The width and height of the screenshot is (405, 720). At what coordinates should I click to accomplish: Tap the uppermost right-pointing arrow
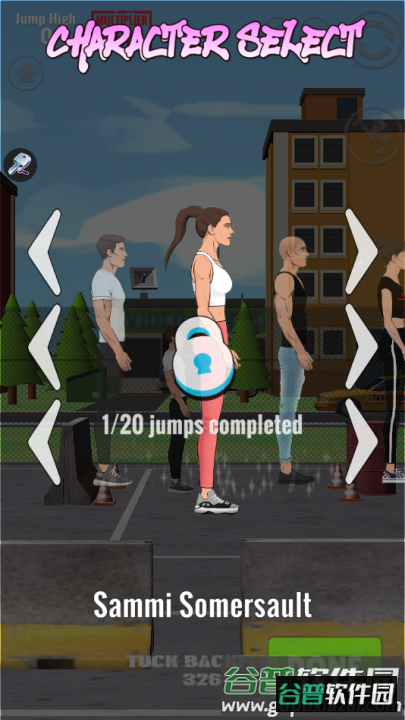point(361,251)
